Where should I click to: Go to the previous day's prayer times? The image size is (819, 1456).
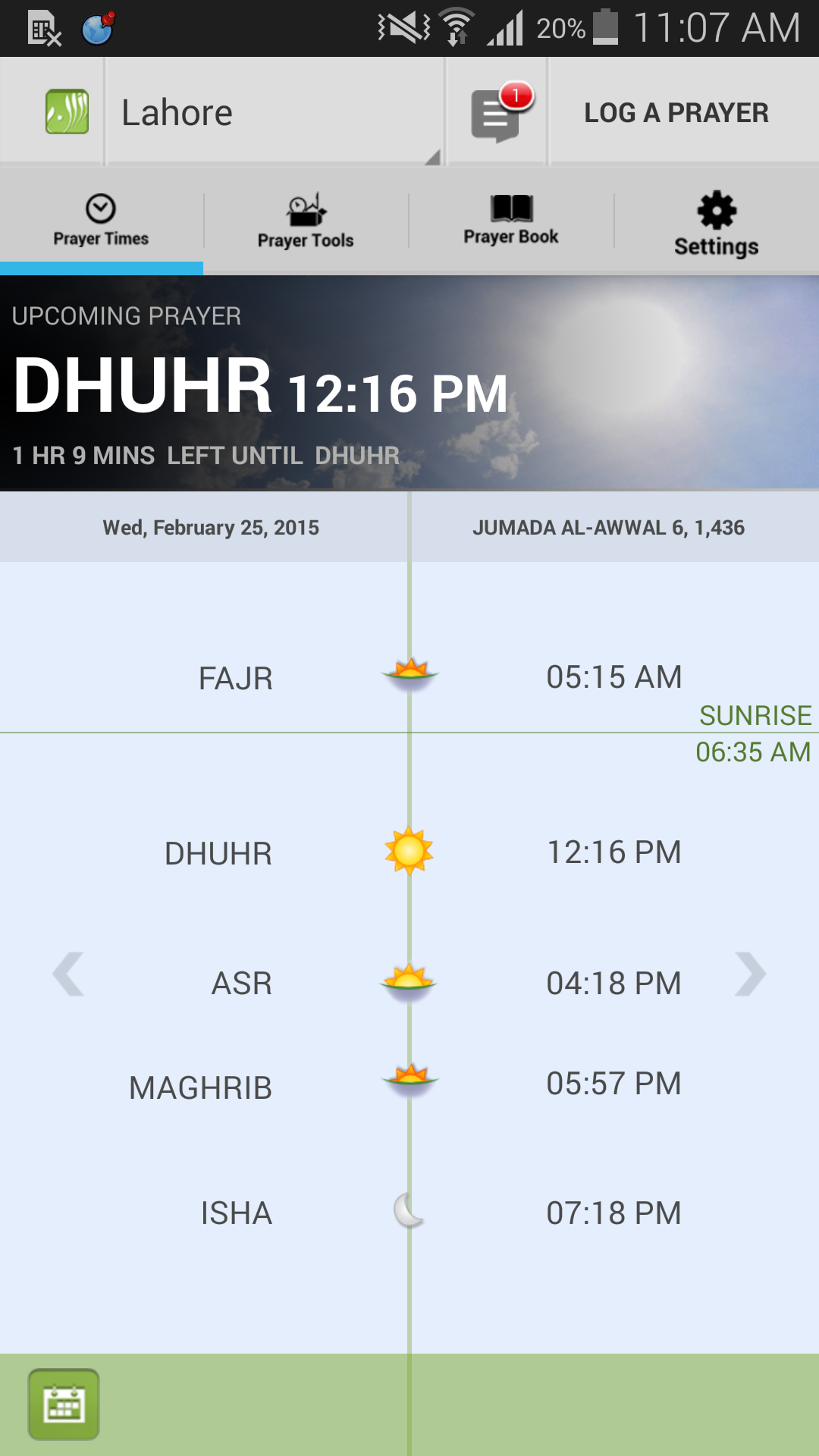[68, 974]
